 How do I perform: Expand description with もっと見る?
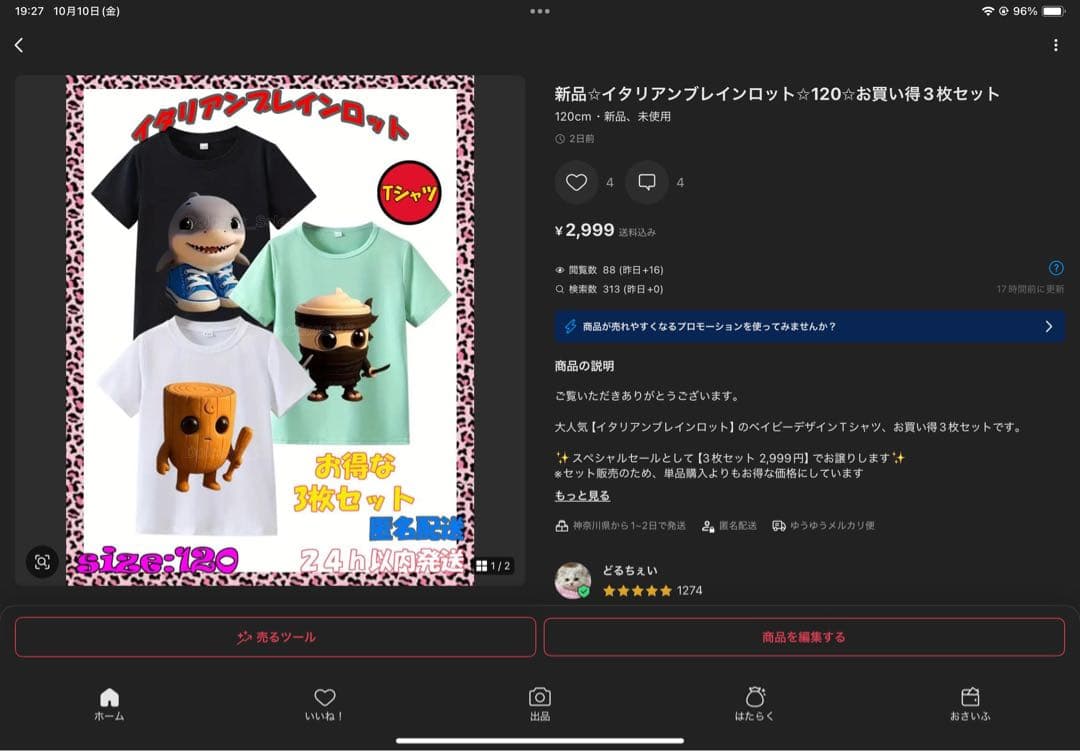[x=582, y=496]
